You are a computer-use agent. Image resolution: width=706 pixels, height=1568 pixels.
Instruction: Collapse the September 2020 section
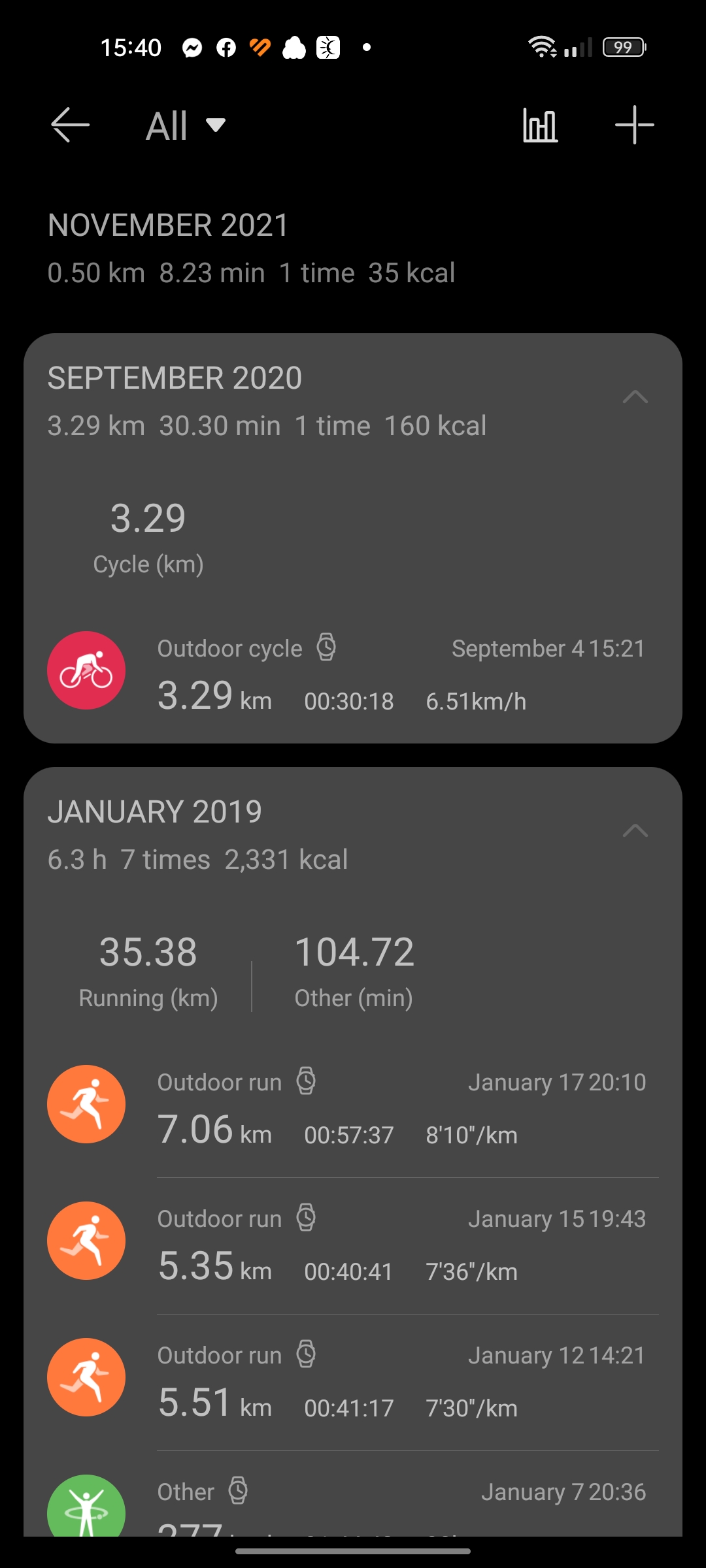pos(635,397)
